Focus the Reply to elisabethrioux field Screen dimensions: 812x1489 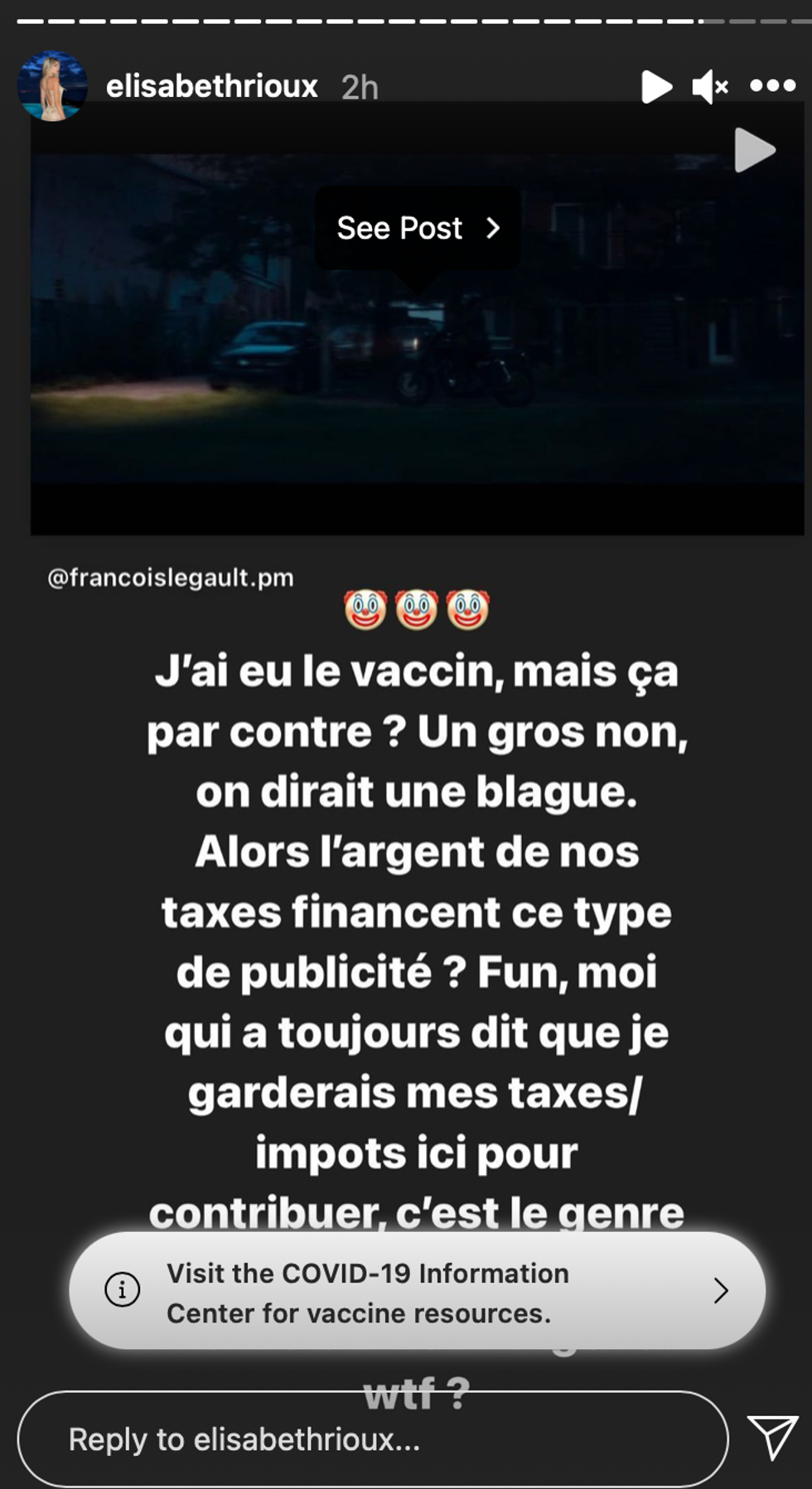(x=373, y=1439)
